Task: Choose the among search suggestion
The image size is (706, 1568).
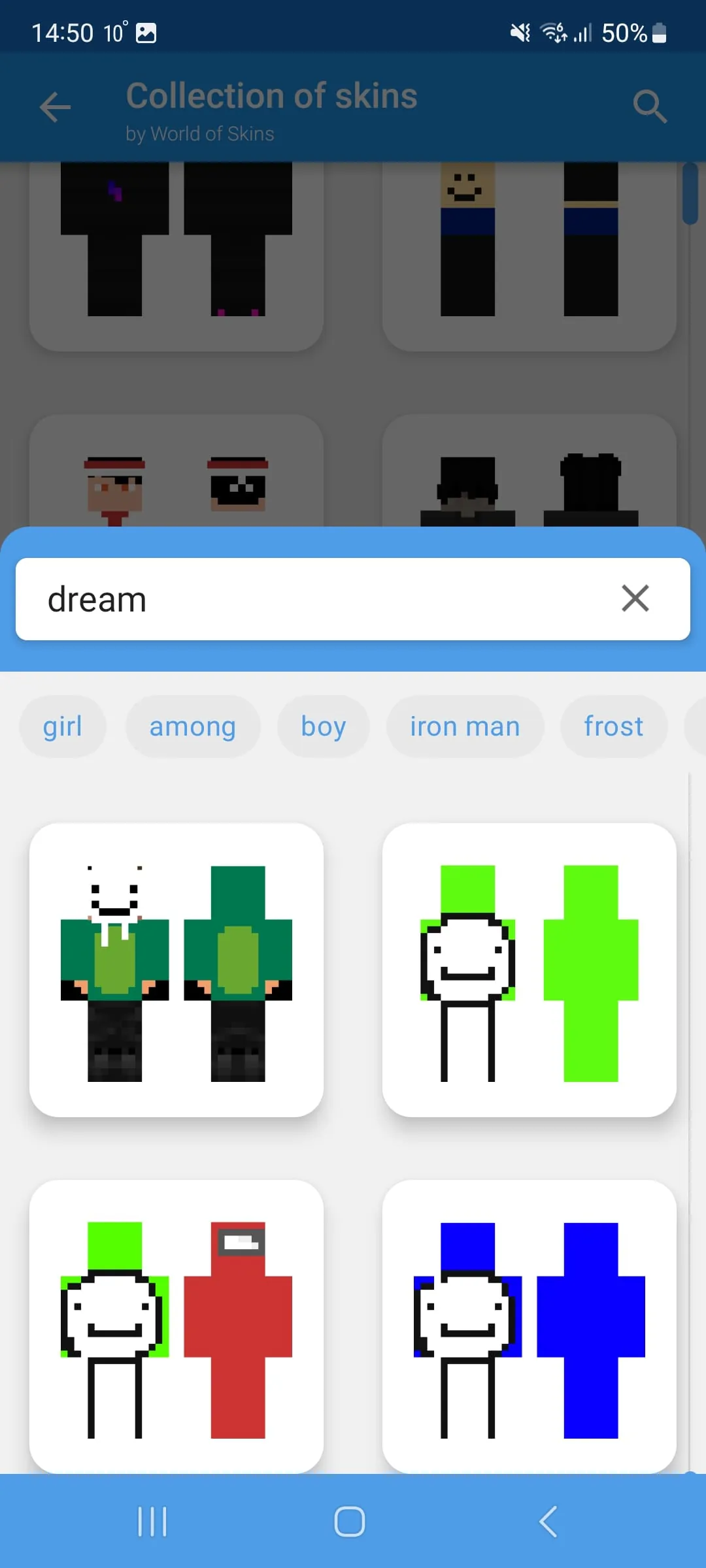Action: click(x=193, y=726)
